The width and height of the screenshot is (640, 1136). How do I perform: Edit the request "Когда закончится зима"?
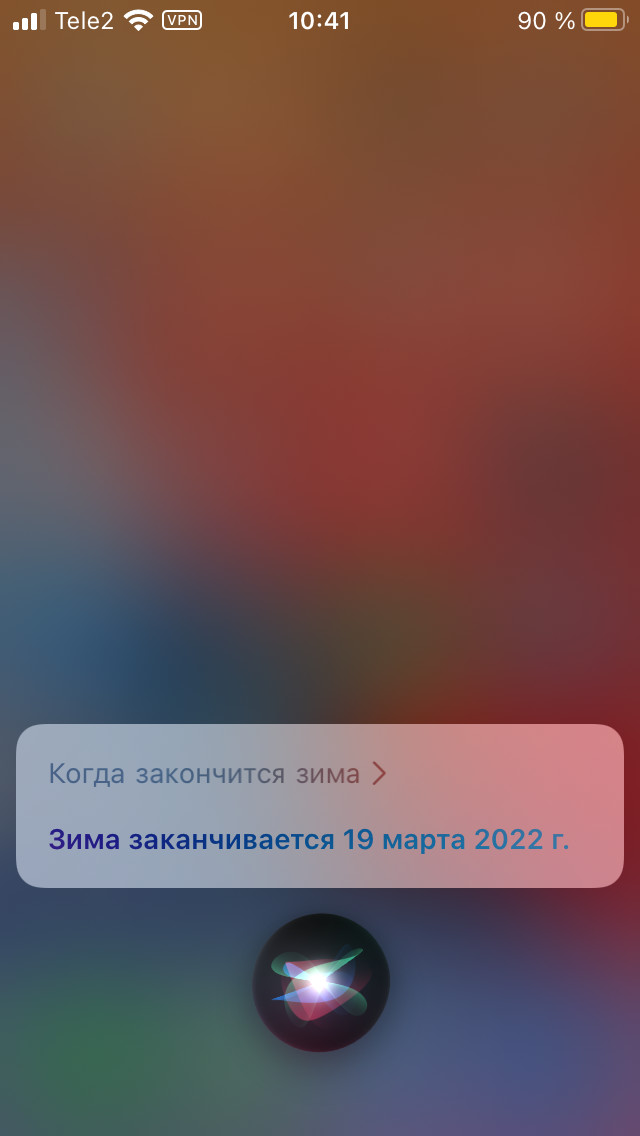pyautogui.click(x=217, y=774)
